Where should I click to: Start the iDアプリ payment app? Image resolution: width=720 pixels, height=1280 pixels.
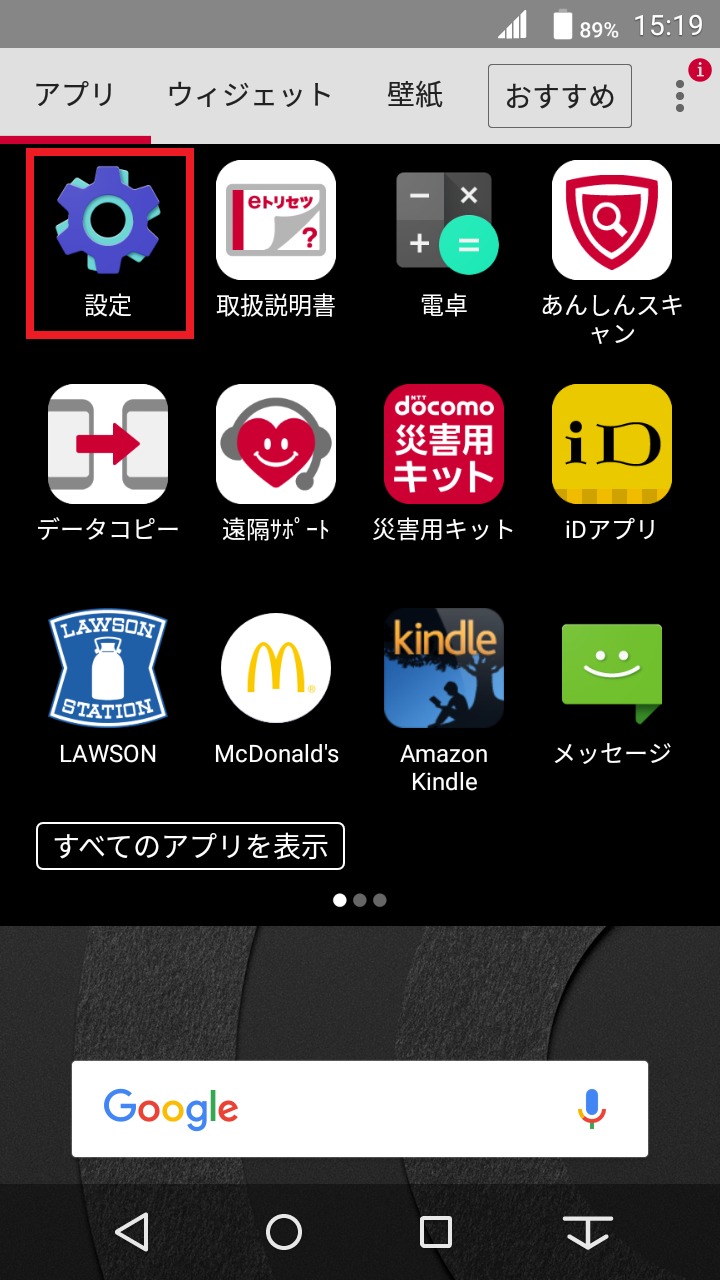[611, 444]
